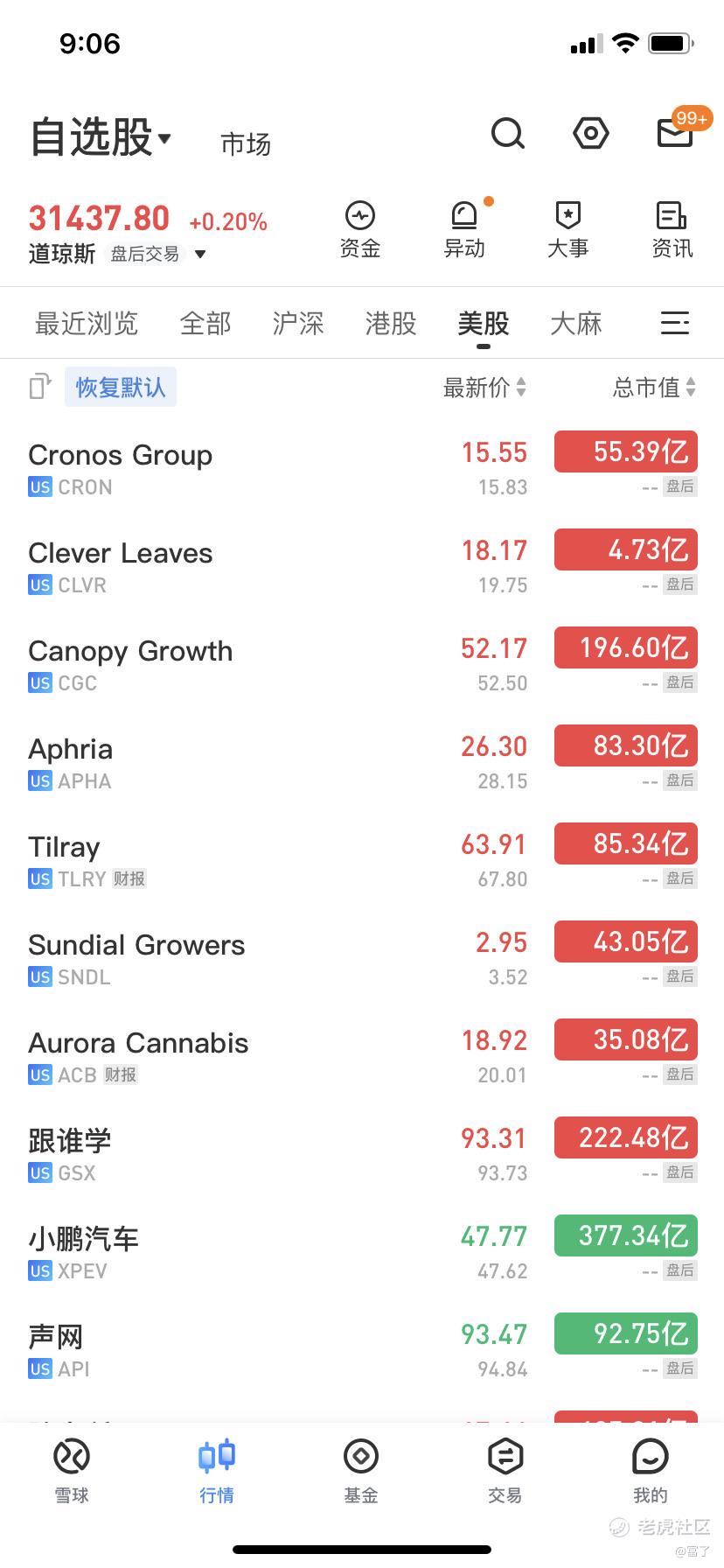Tap the 恢复默认 button

(121, 387)
